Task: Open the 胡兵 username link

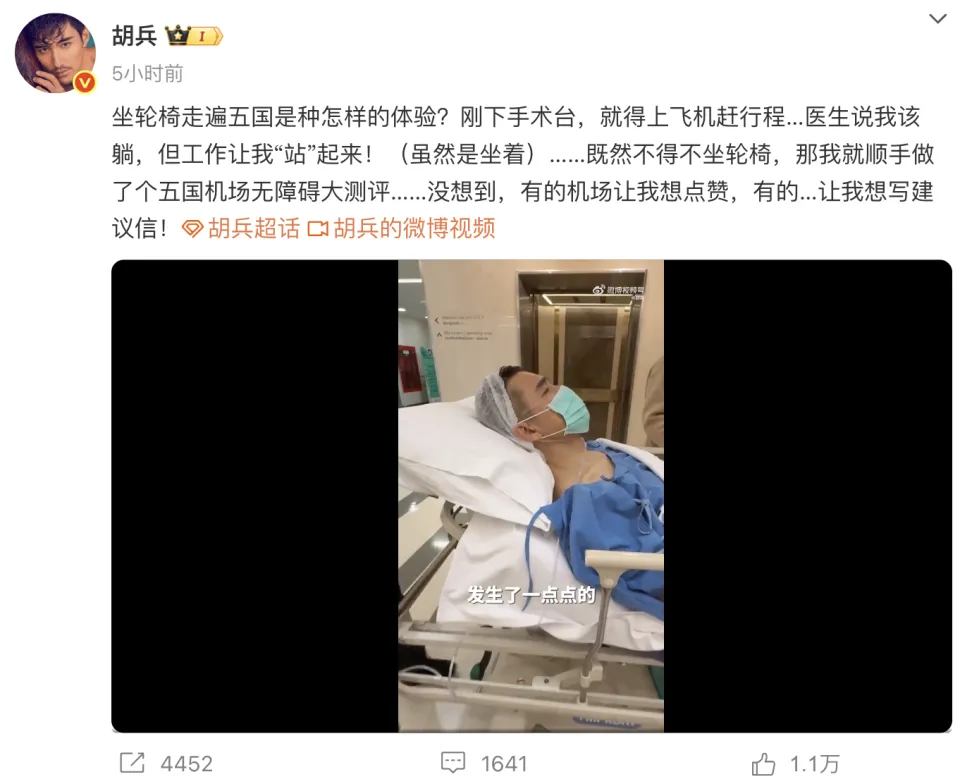Action: point(134,35)
